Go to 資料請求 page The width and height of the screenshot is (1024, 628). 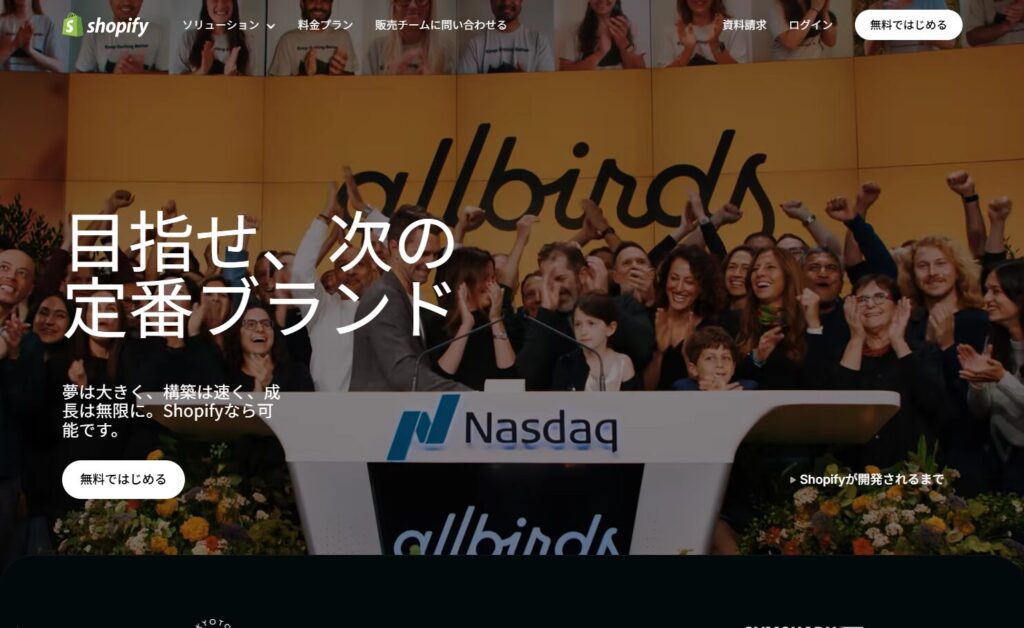pyautogui.click(x=744, y=25)
